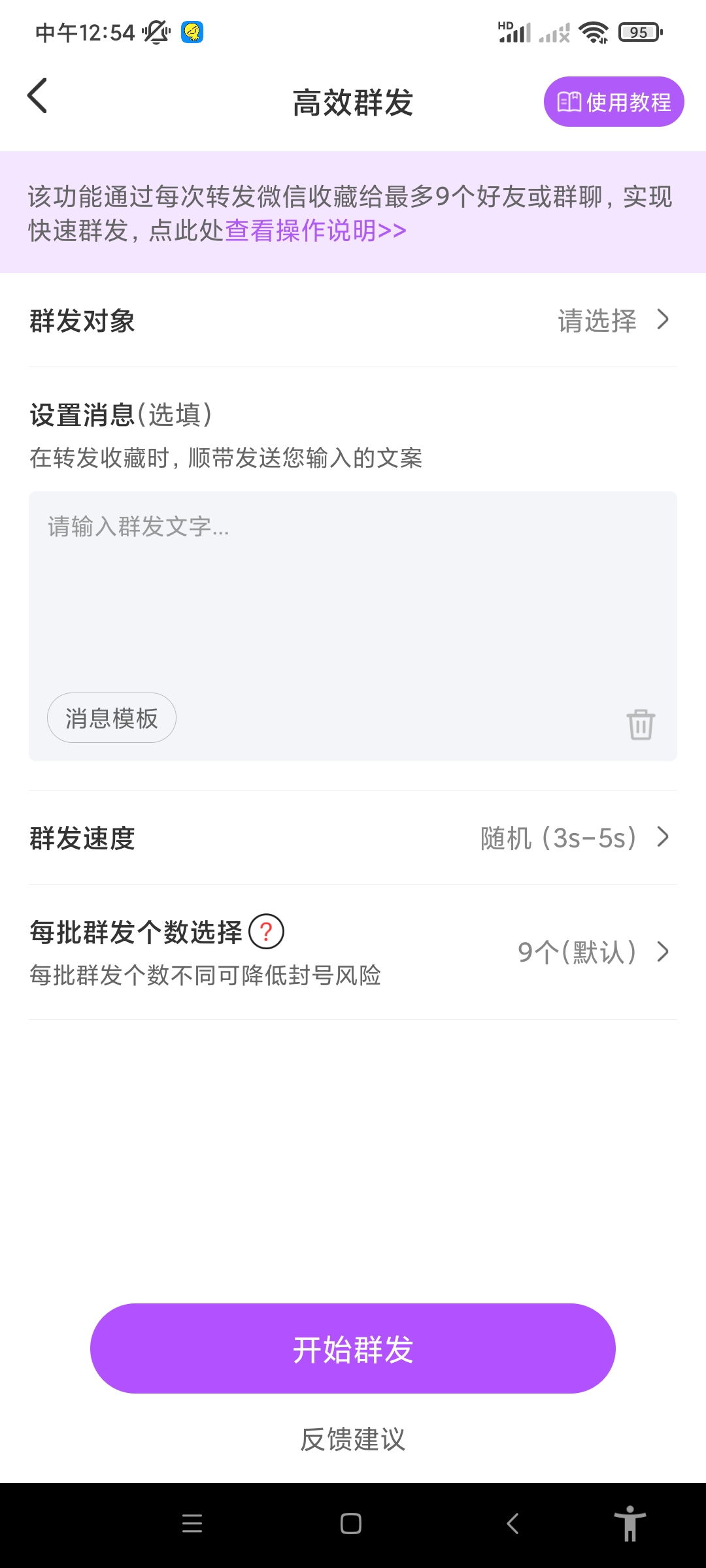Open help icon beside 每批群发个数选择

266,932
